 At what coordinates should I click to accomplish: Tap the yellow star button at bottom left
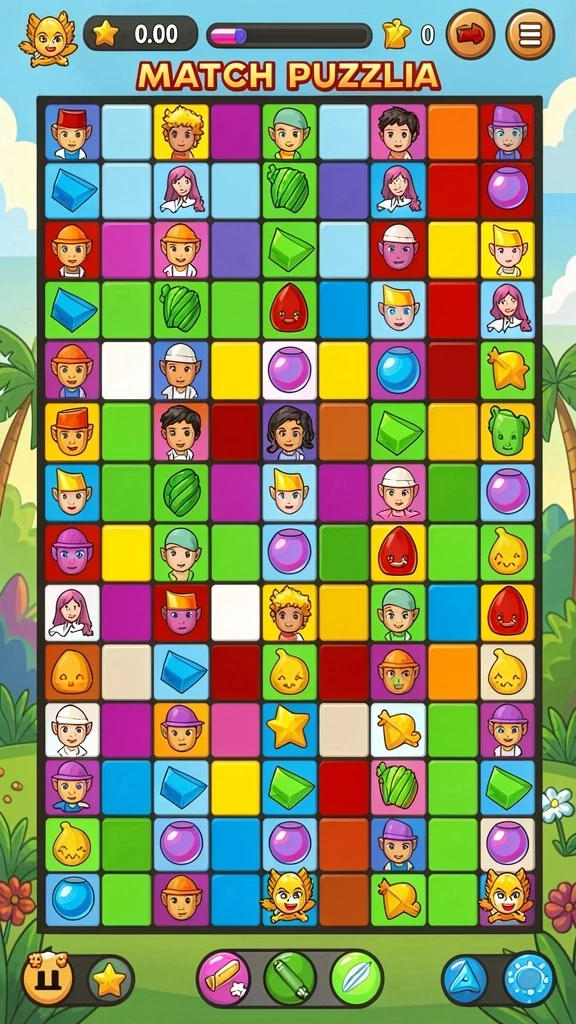[108, 980]
